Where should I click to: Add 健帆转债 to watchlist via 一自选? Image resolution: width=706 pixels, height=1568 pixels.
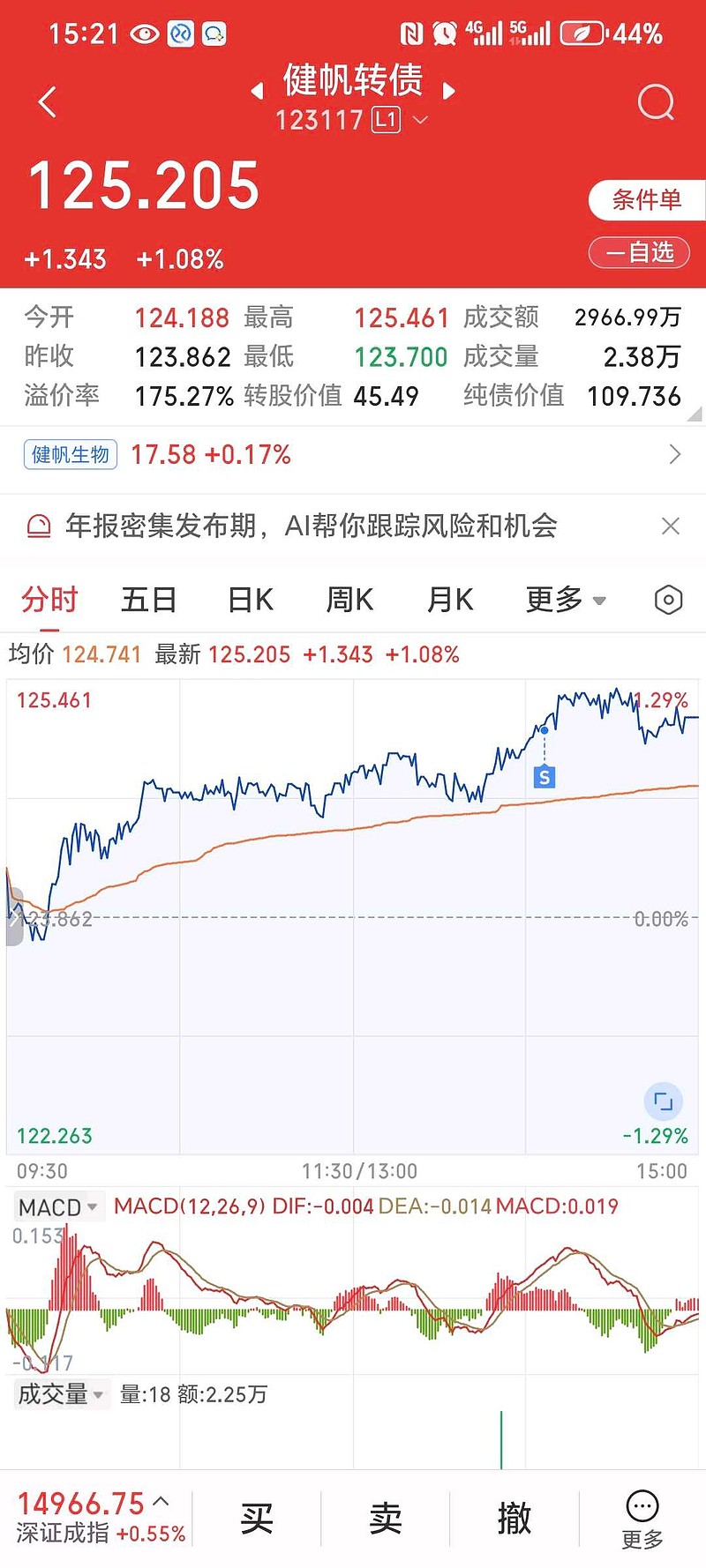(639, 252)
